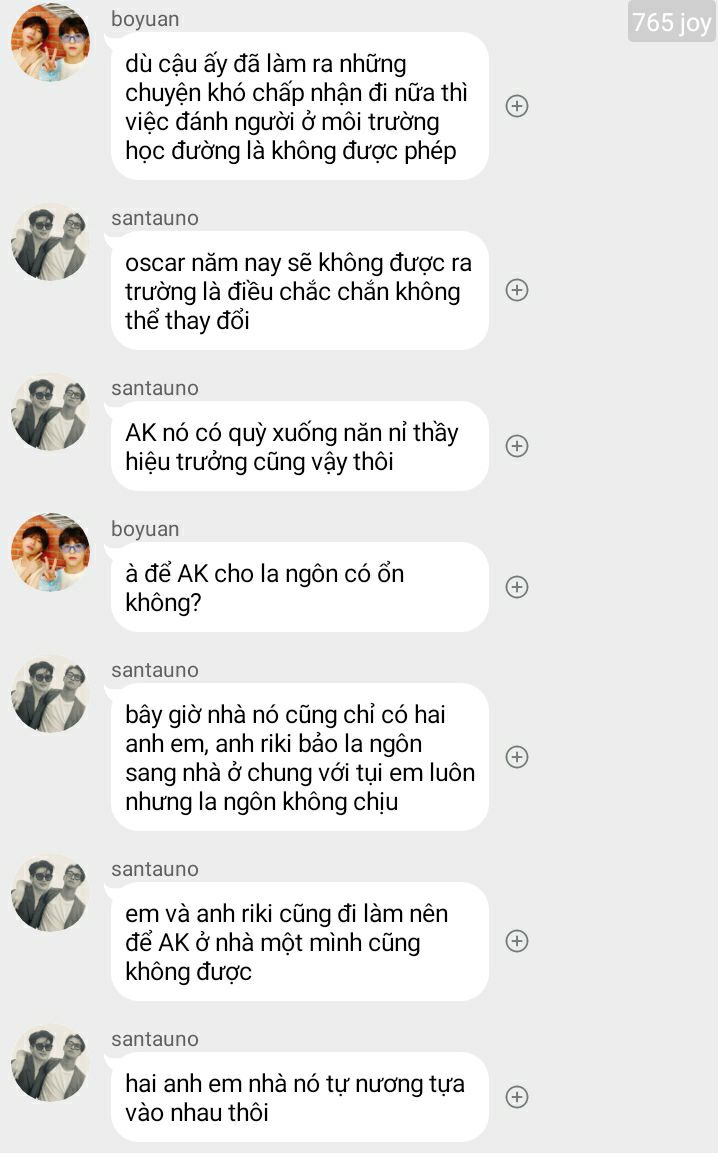Open santauno's avatar beside the "oscar năm nay" message
Screen dimensions: 718x1153
pyautogui.click(x=50, y=242)
